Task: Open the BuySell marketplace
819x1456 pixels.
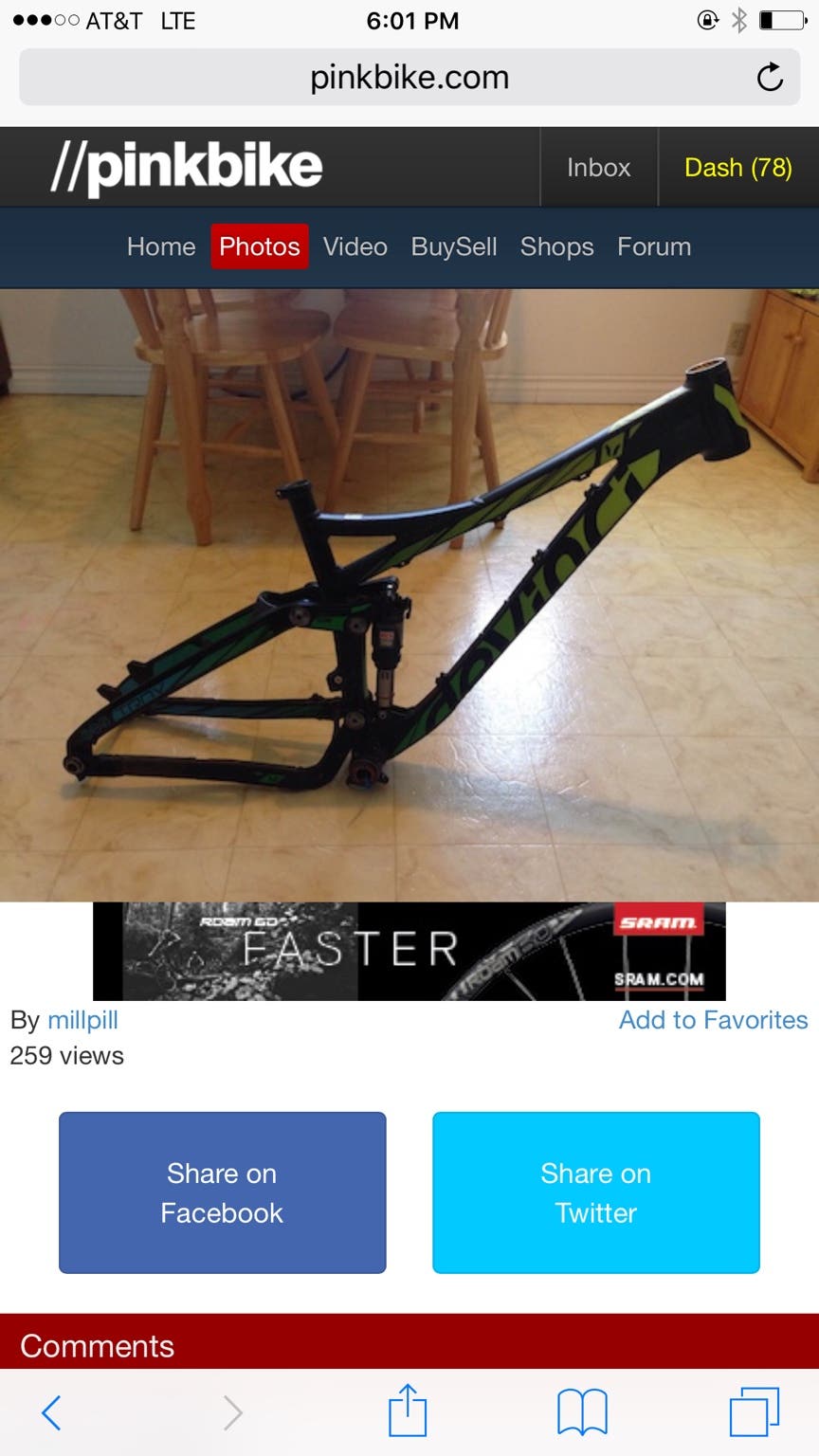Action: pos(453,246)
